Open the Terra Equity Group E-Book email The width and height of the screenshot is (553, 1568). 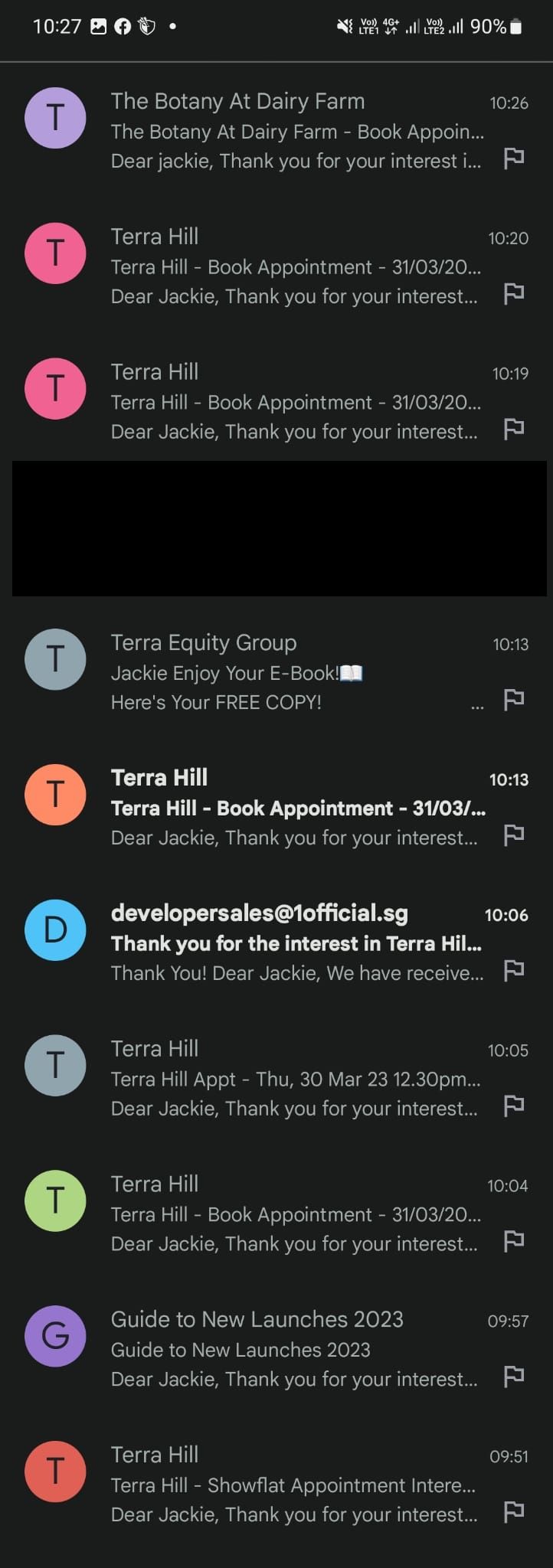[x=295, y=672]
